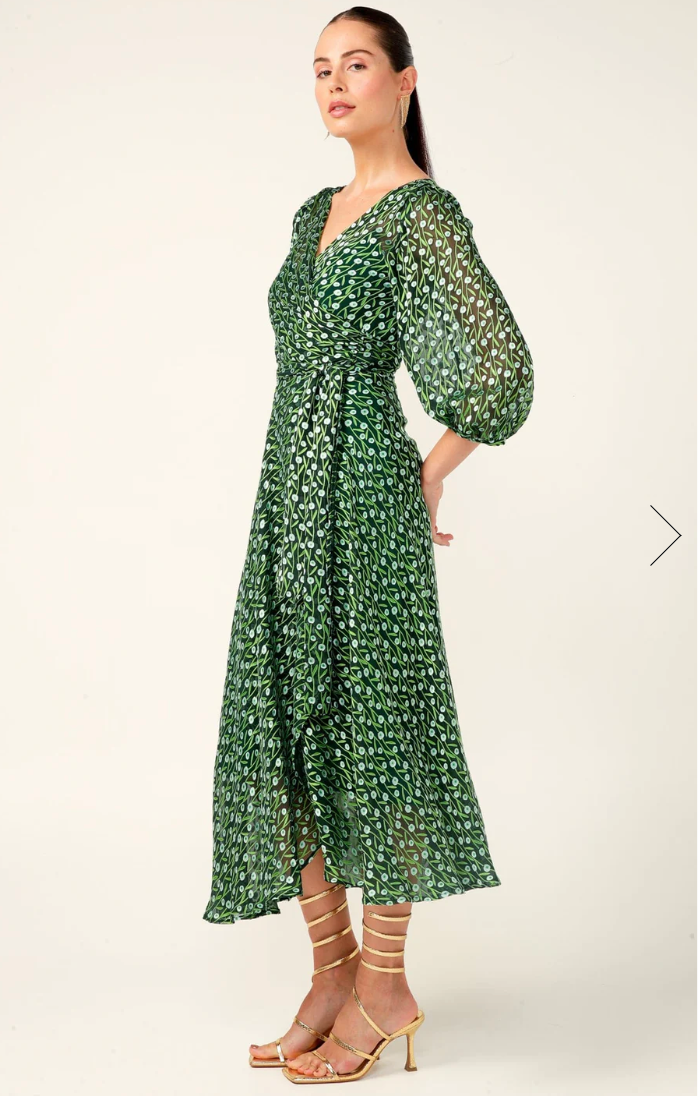Viewport: 700px width, 1096px height.
Task: Show the next product photo with the right arrow
Action: tap(665, 535)
